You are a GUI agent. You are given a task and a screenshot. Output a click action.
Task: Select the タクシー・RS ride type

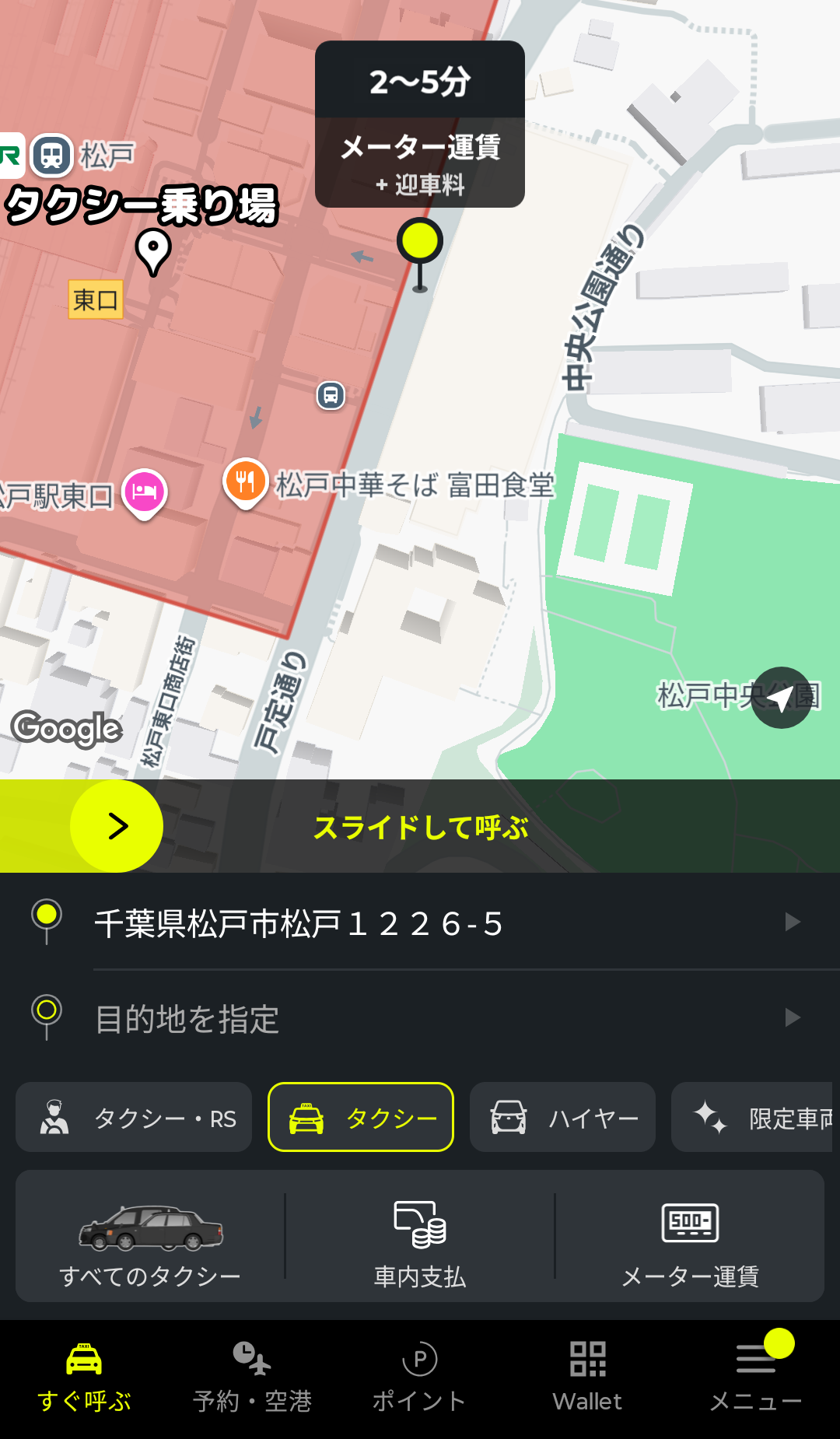click(134, 1118)
